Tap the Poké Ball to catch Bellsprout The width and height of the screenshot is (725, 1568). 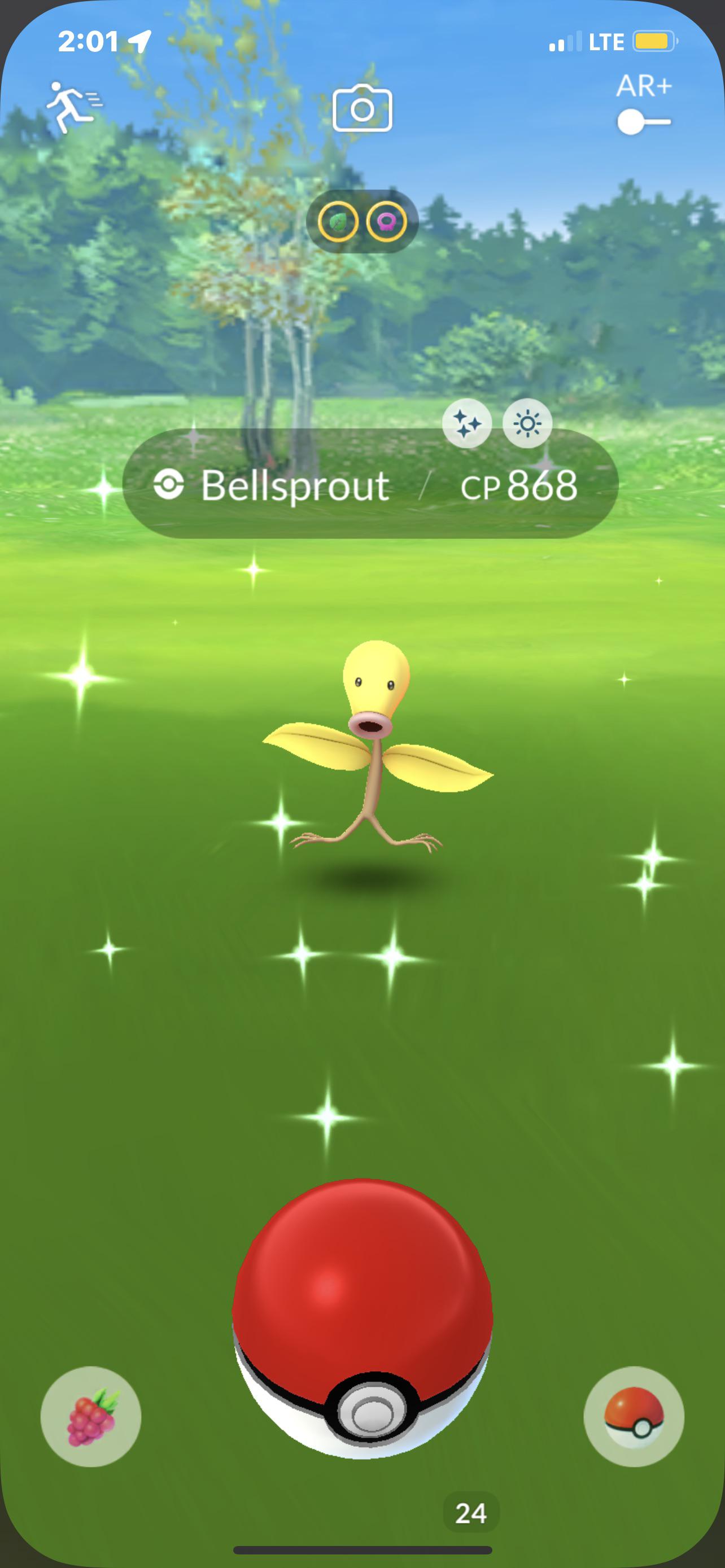363,1318
